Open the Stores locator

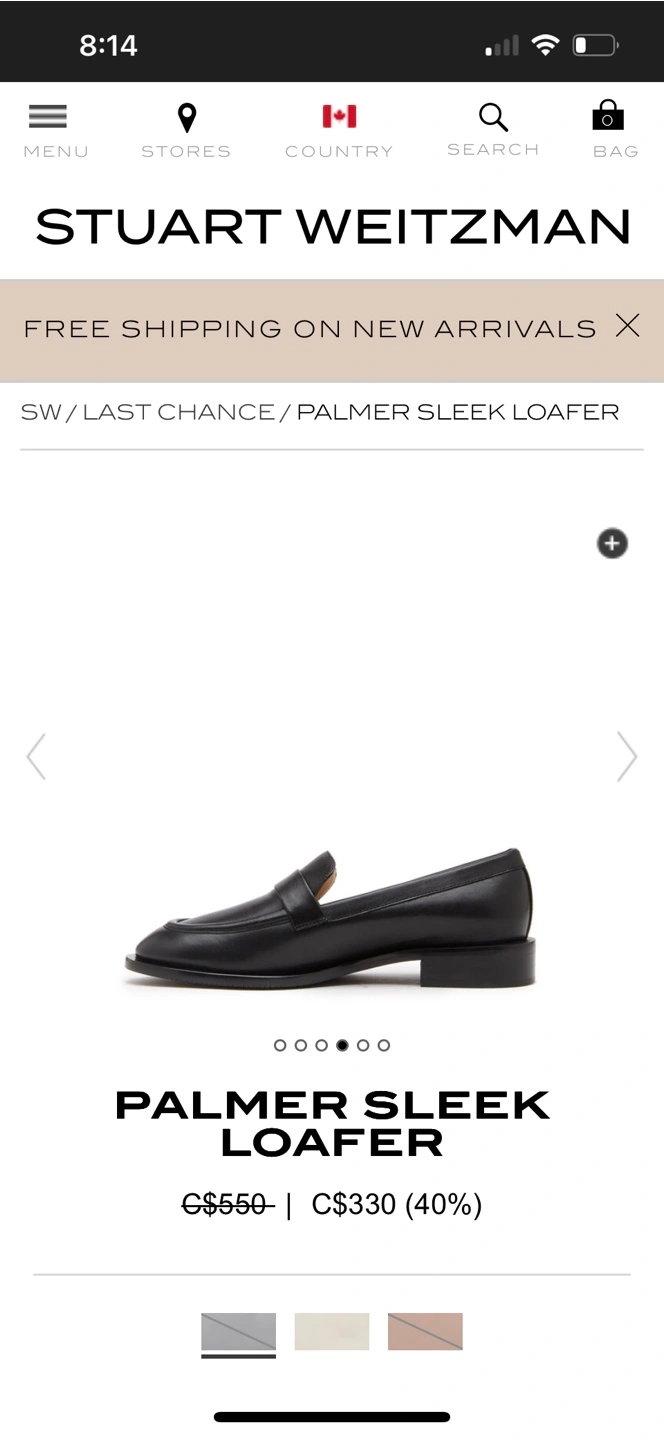(186, 130)
